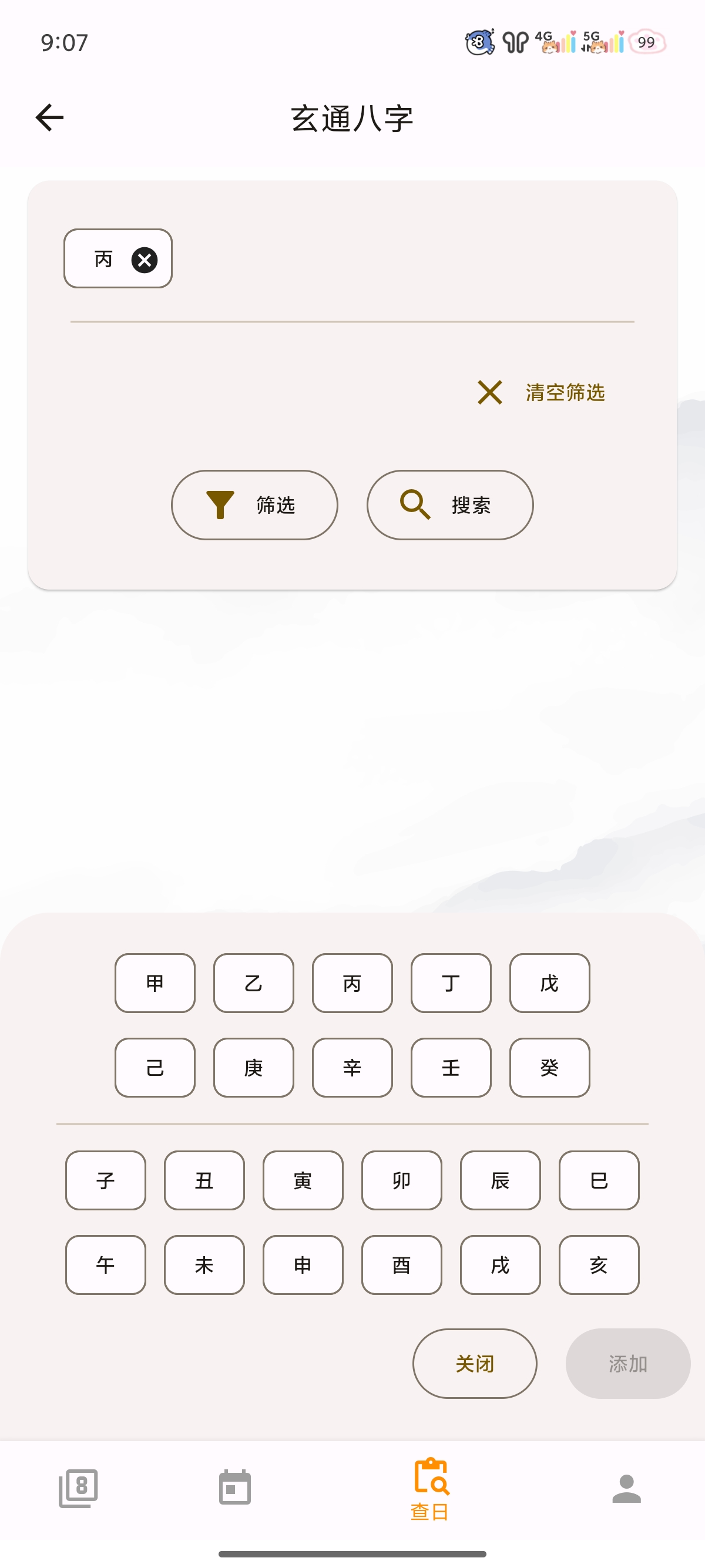Choose the 亥 branch key
This screenshot has width=705, height=1568.
point(599,1265)
